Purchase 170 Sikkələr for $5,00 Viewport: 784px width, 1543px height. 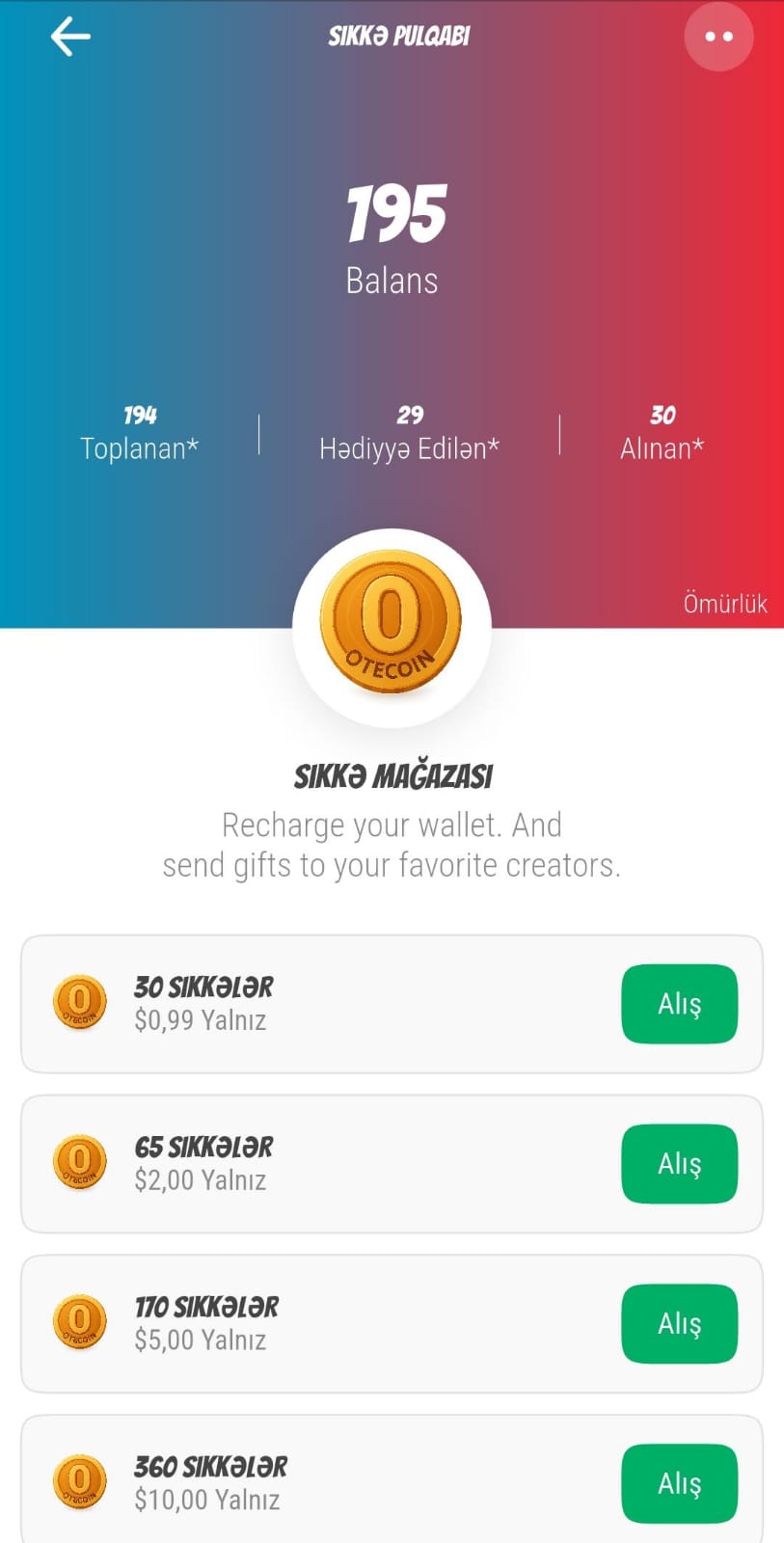679,1324
